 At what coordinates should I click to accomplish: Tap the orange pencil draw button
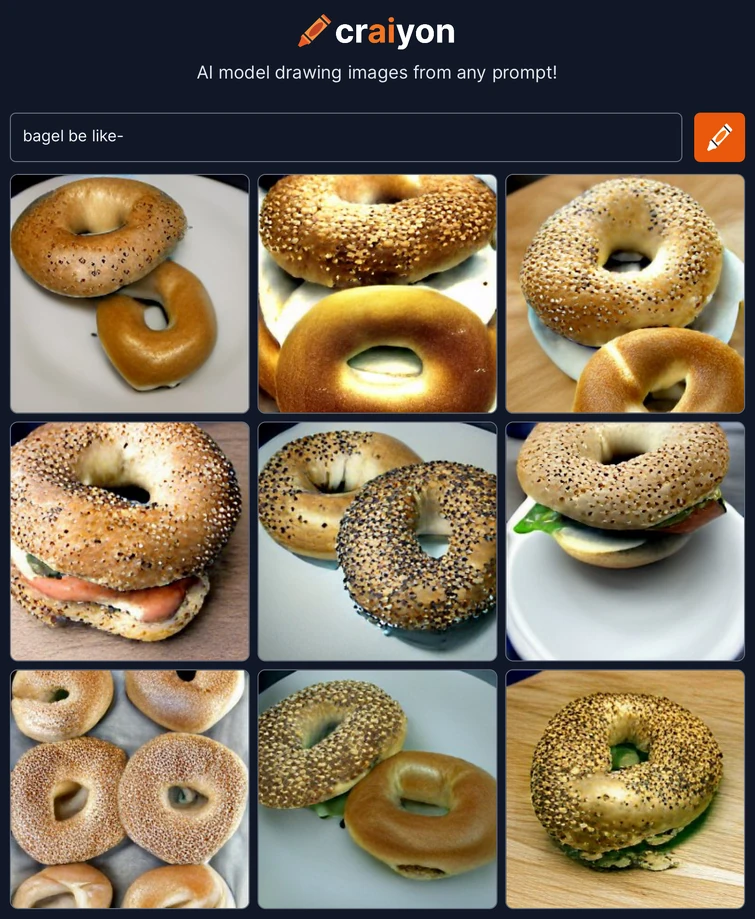(719, 137)
